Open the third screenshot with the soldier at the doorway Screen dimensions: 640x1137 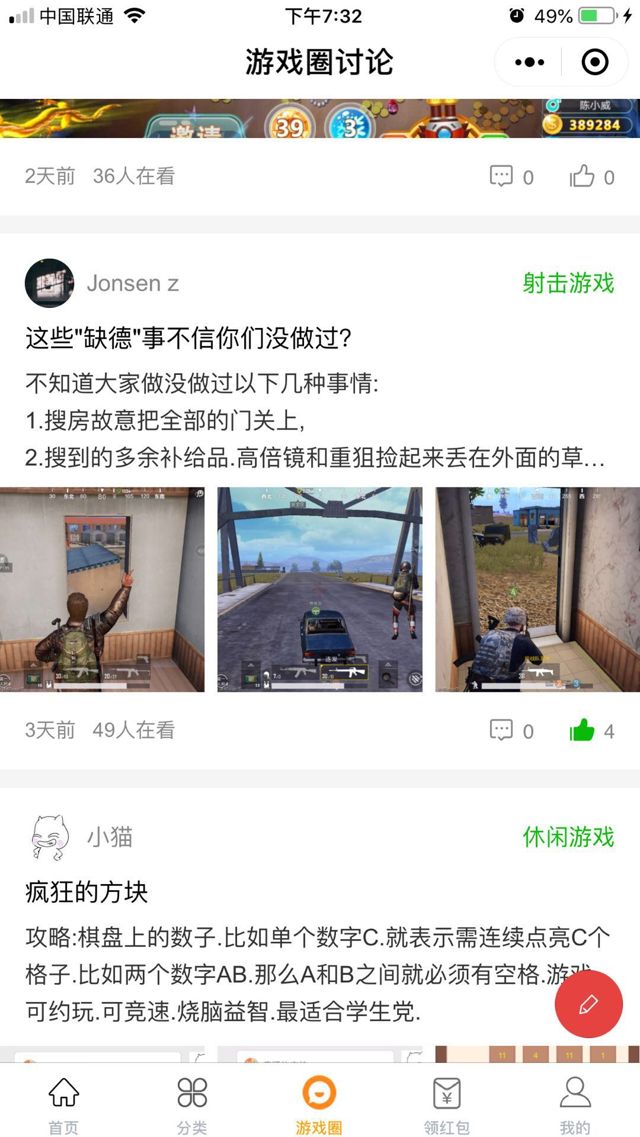point(537,589)
